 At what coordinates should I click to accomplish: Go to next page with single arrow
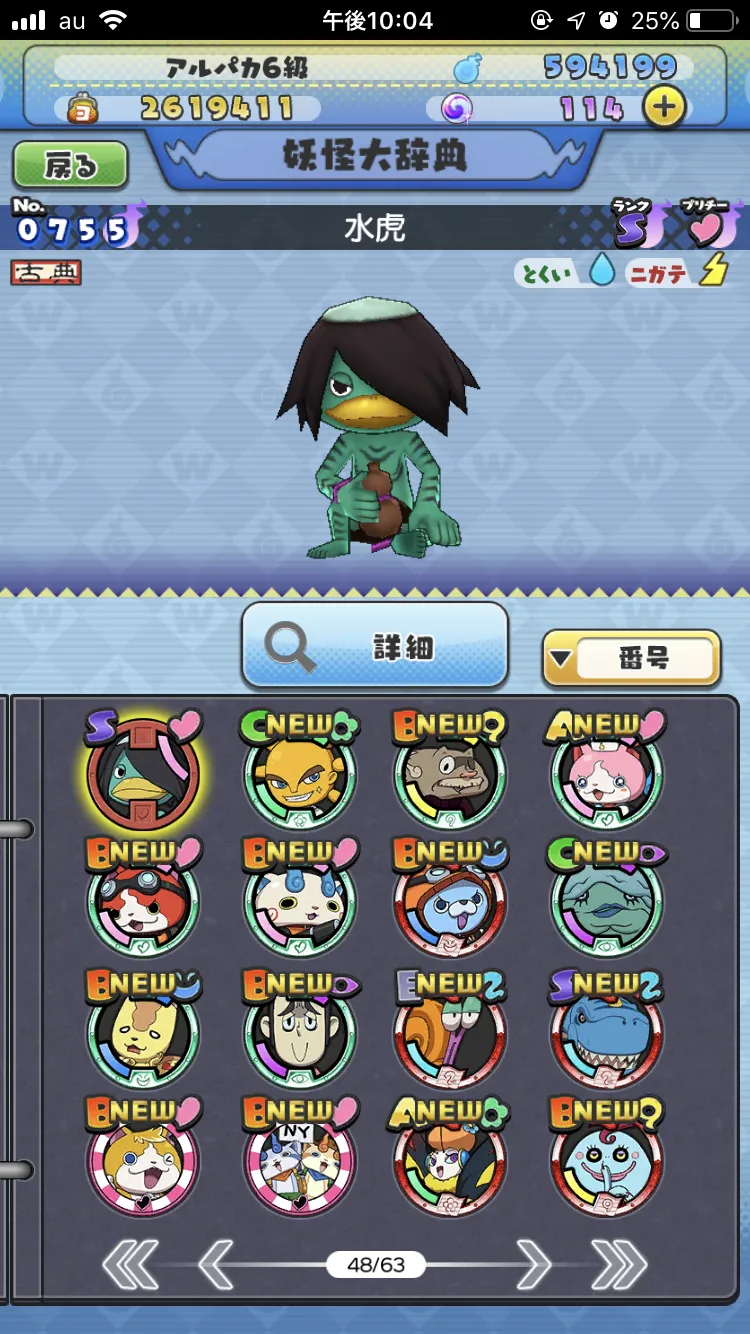click(x=533, y=1264)
